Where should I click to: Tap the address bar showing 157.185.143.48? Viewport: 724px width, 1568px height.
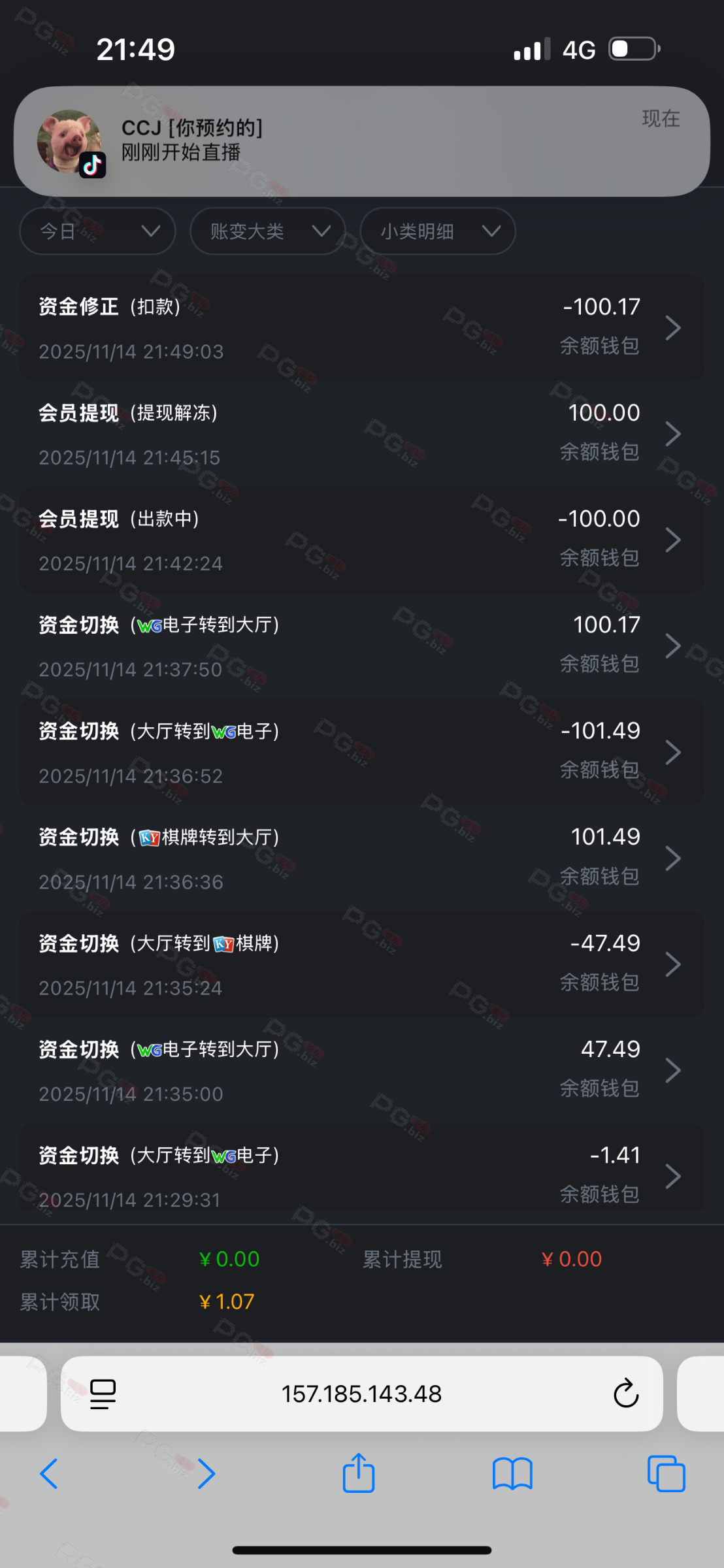click(x=361, y=1394)
